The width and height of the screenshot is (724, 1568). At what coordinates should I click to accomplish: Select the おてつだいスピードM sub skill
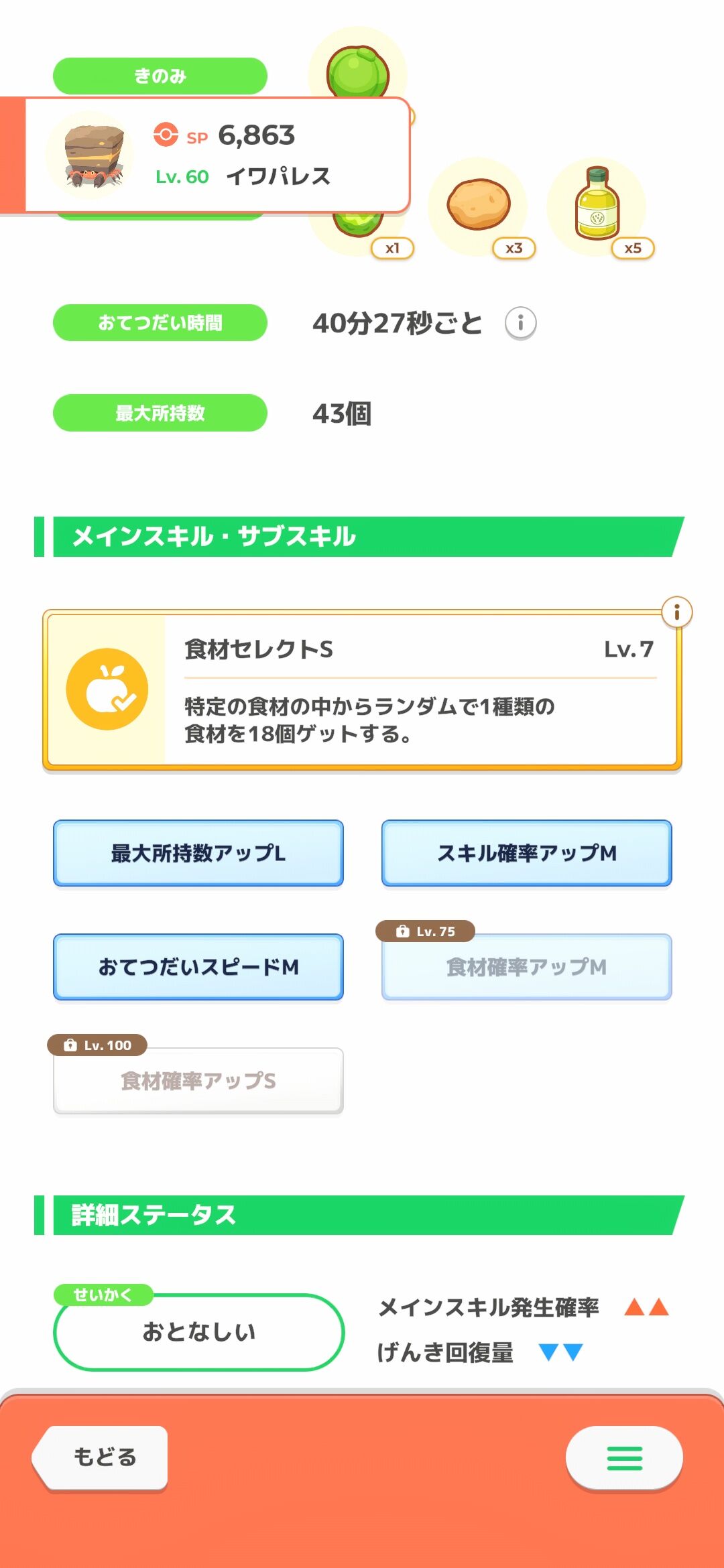pyautogui.click(x=198, y=967)
